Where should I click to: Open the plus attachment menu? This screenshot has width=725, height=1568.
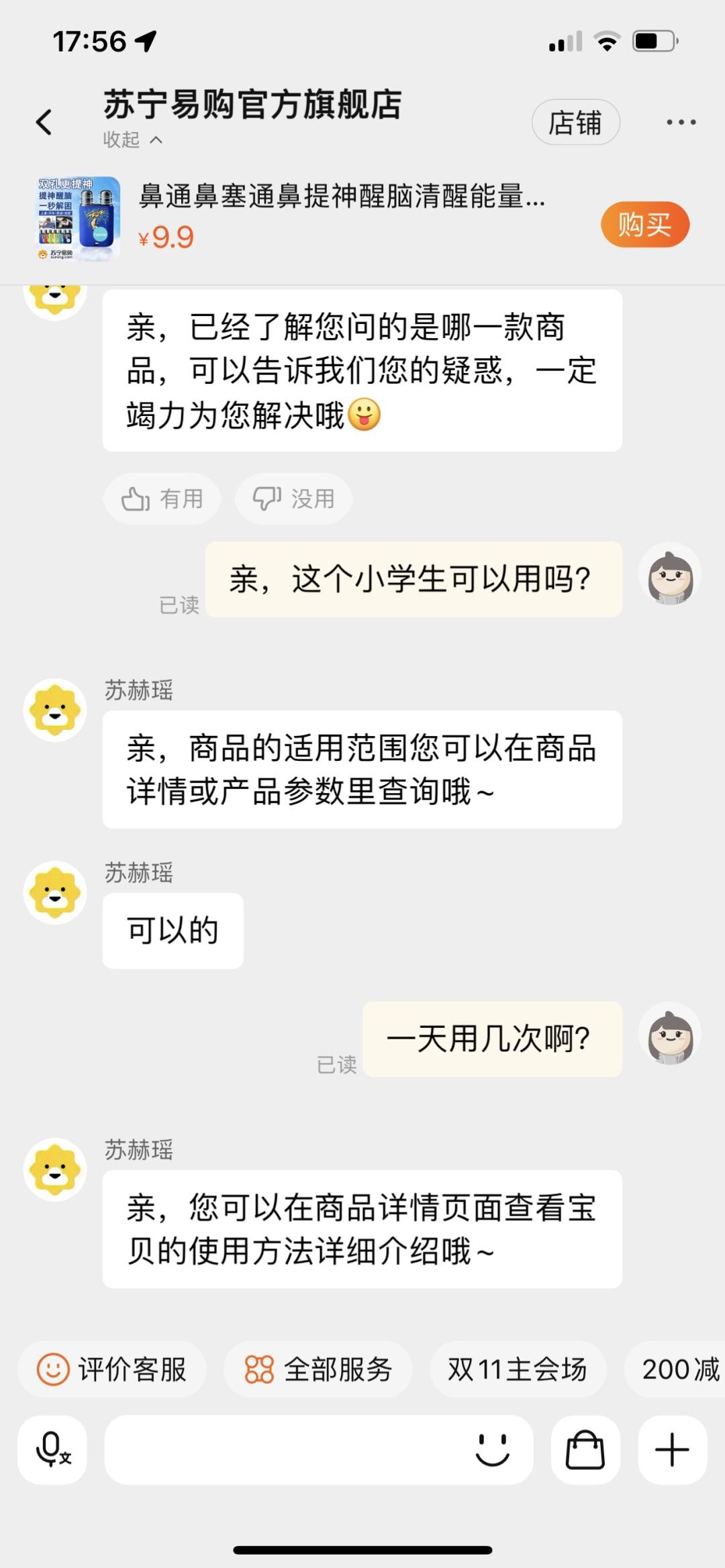click(672, 1450)
